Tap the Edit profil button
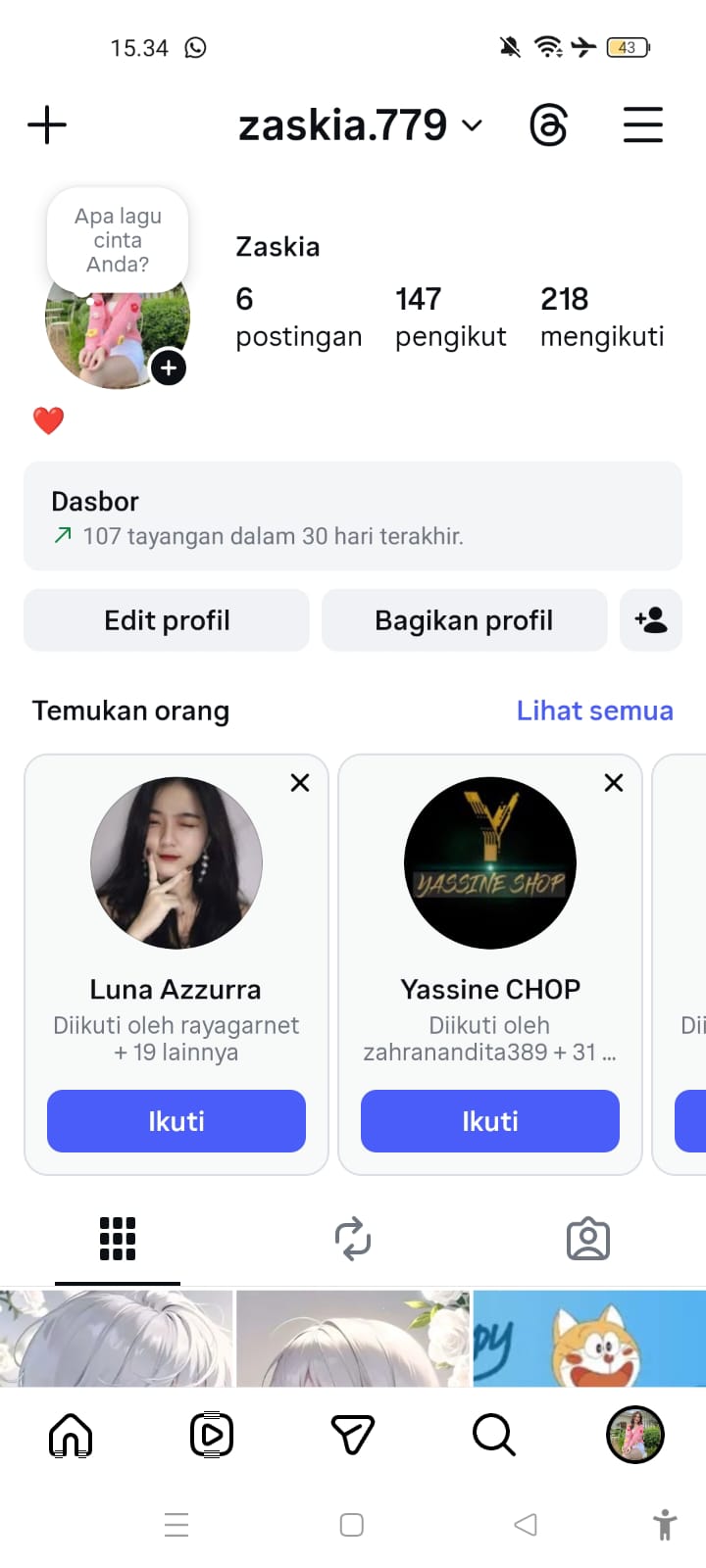Screen dimensions: 706x1568 (x=167, y=620)
